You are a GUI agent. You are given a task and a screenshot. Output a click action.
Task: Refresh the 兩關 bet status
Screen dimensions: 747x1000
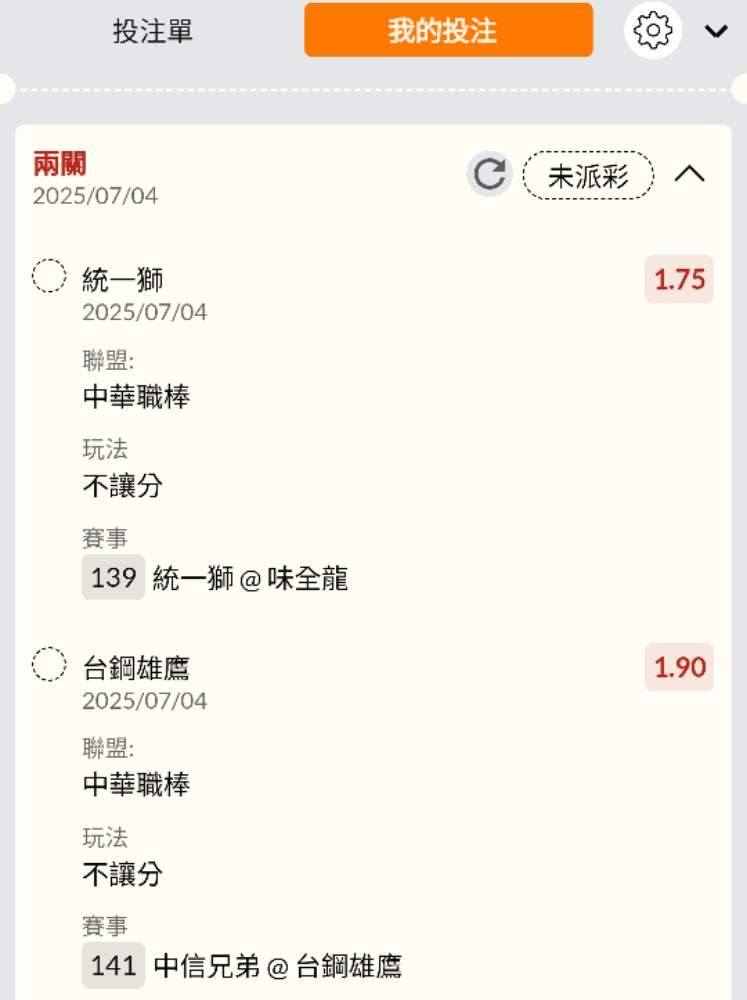tap(489, 175)
